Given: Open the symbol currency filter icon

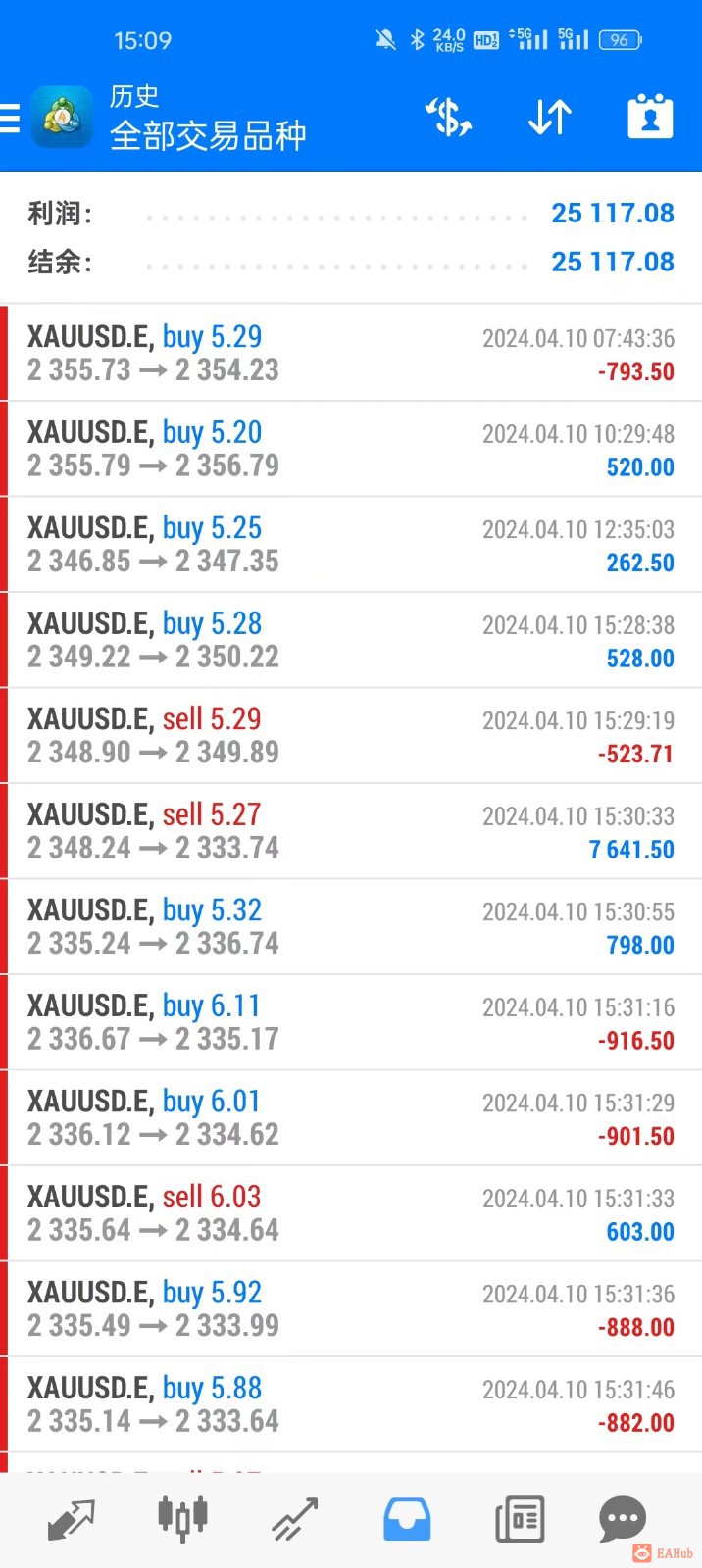Looking at the screenshot, I should [x=449, y=118].
